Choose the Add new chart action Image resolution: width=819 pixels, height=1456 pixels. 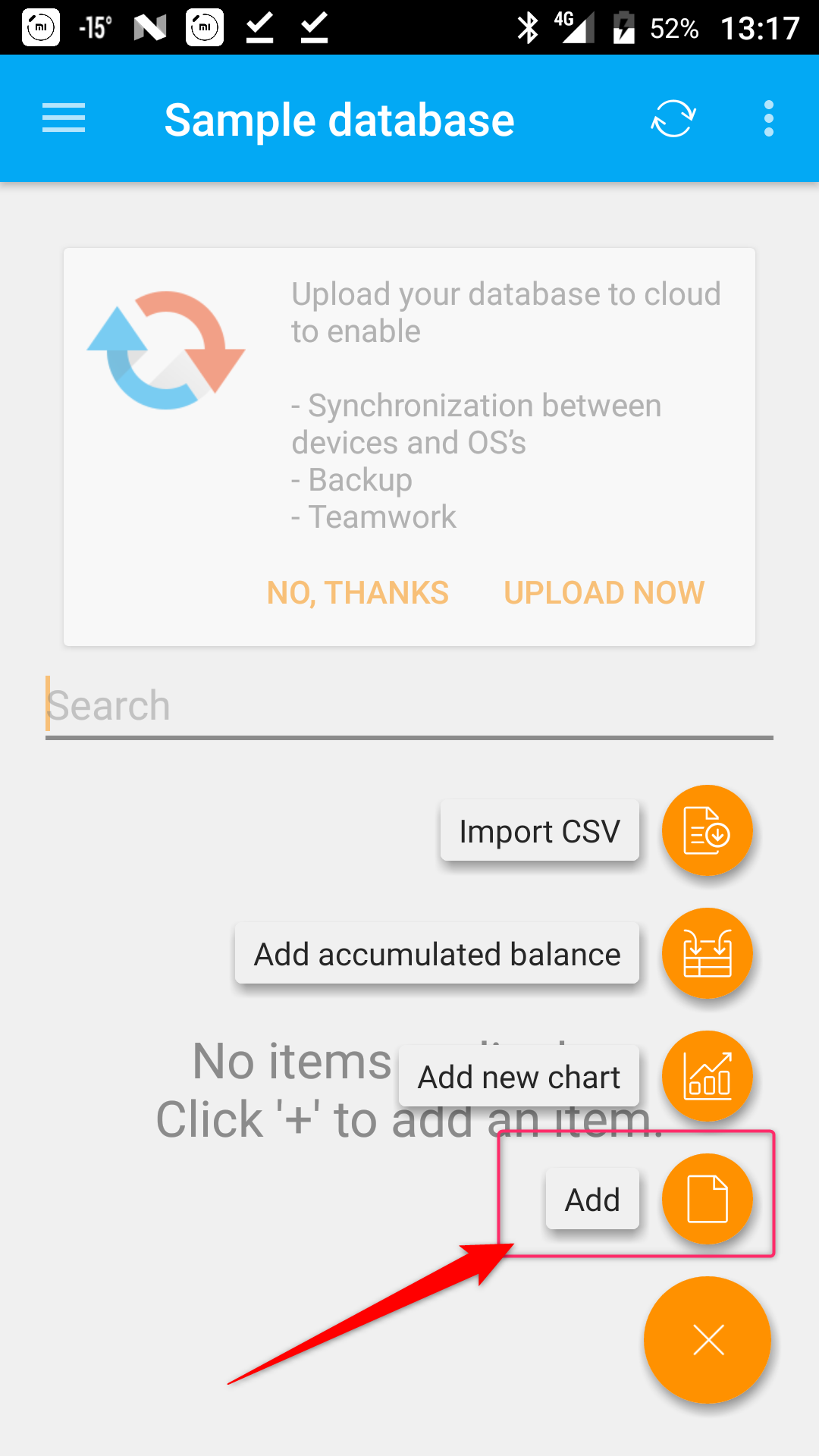(x=707, y=1077)
